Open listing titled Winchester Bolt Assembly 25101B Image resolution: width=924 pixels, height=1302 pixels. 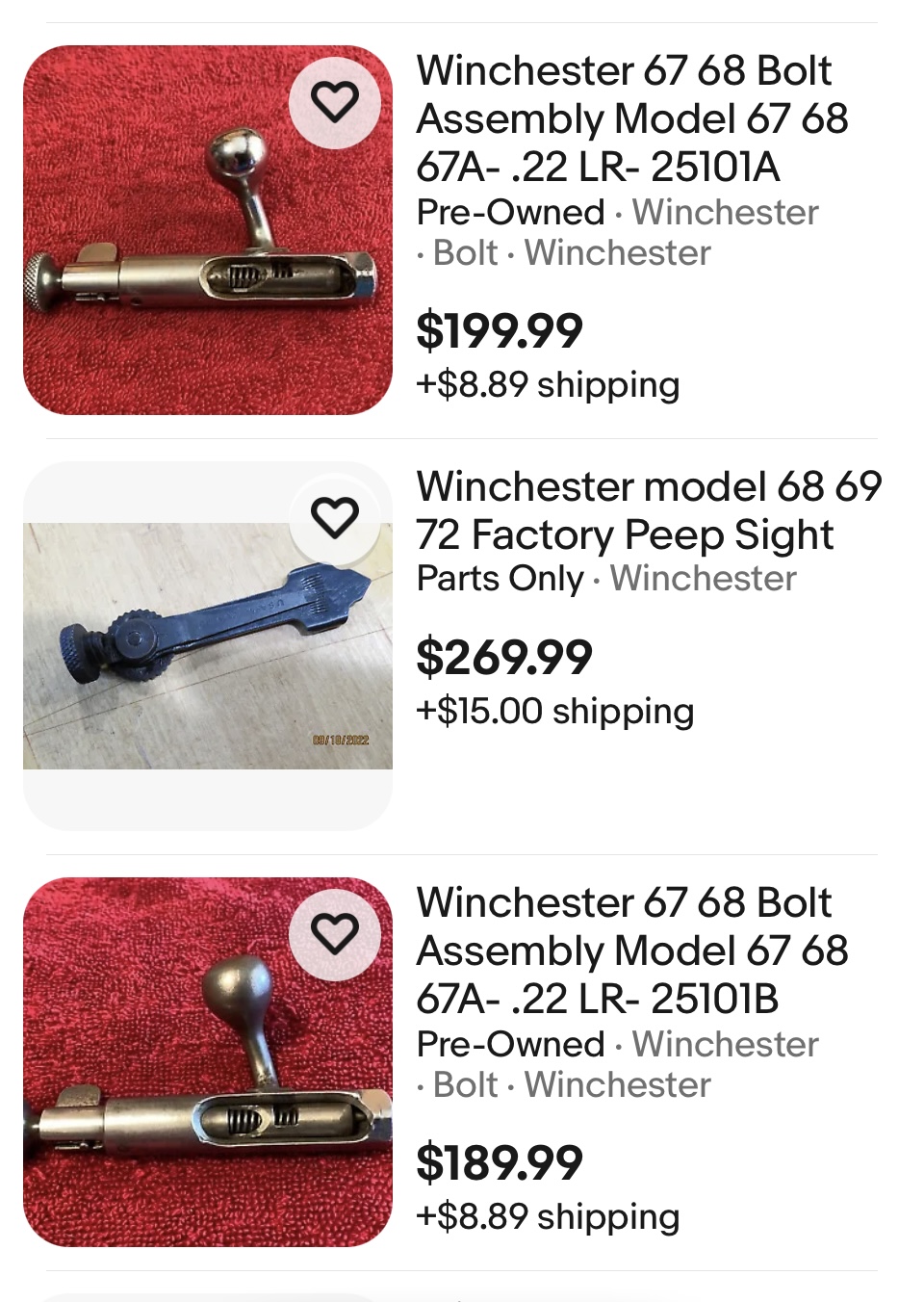tap(631, 950)
